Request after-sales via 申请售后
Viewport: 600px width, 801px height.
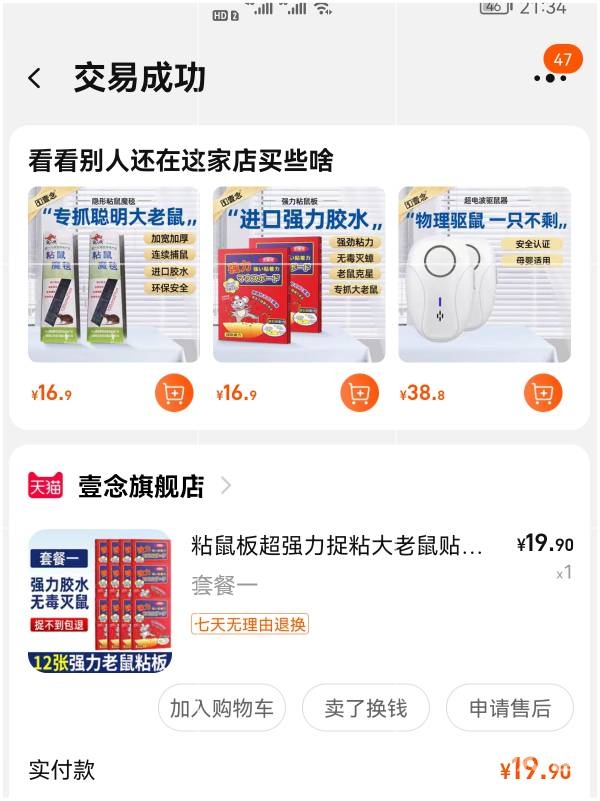(510, 708)
